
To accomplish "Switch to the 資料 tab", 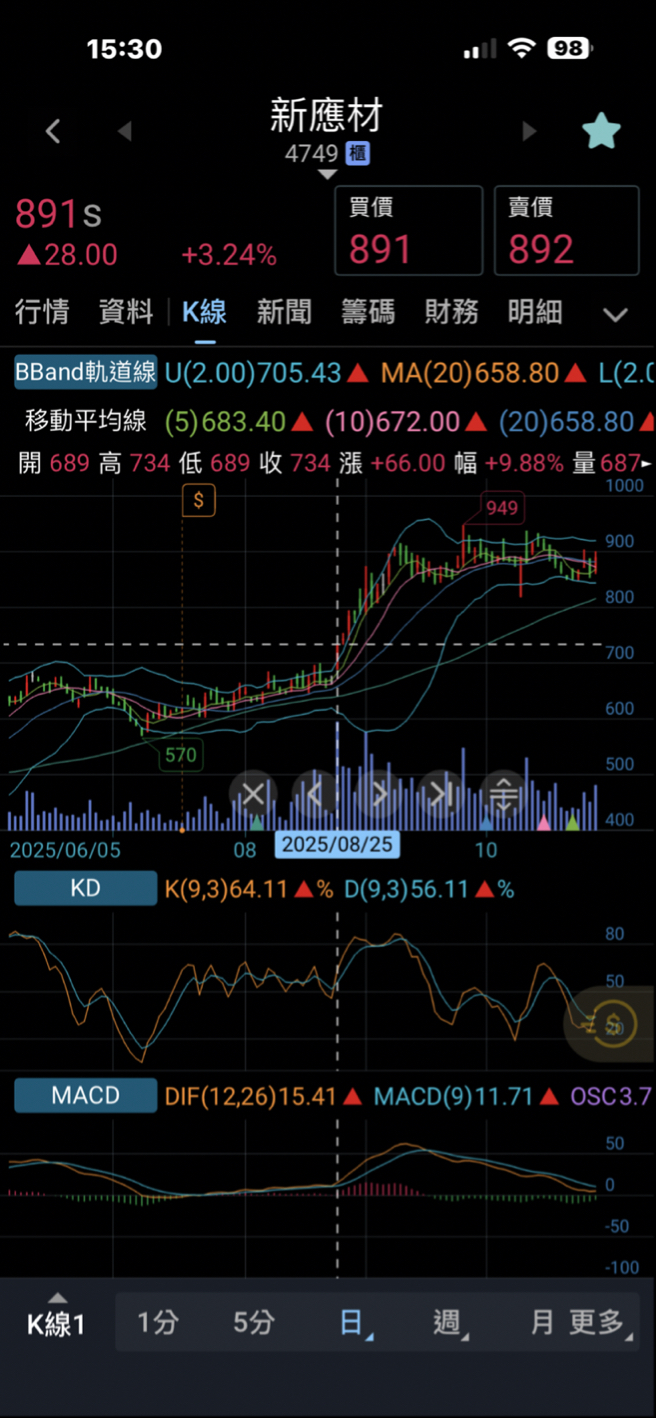I will click(x=126, y=312).
